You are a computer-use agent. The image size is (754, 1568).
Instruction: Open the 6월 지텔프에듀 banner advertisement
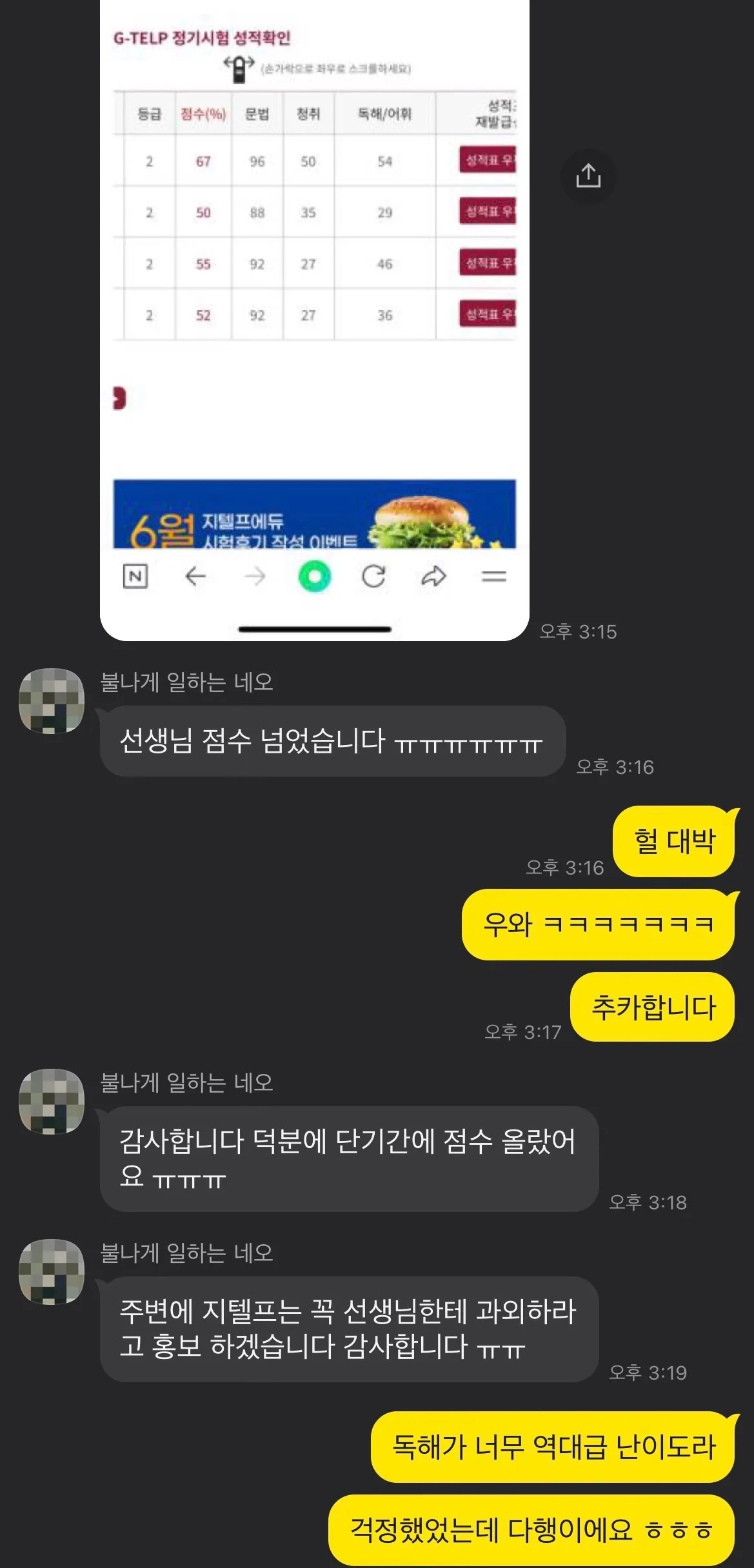(313, 519)
